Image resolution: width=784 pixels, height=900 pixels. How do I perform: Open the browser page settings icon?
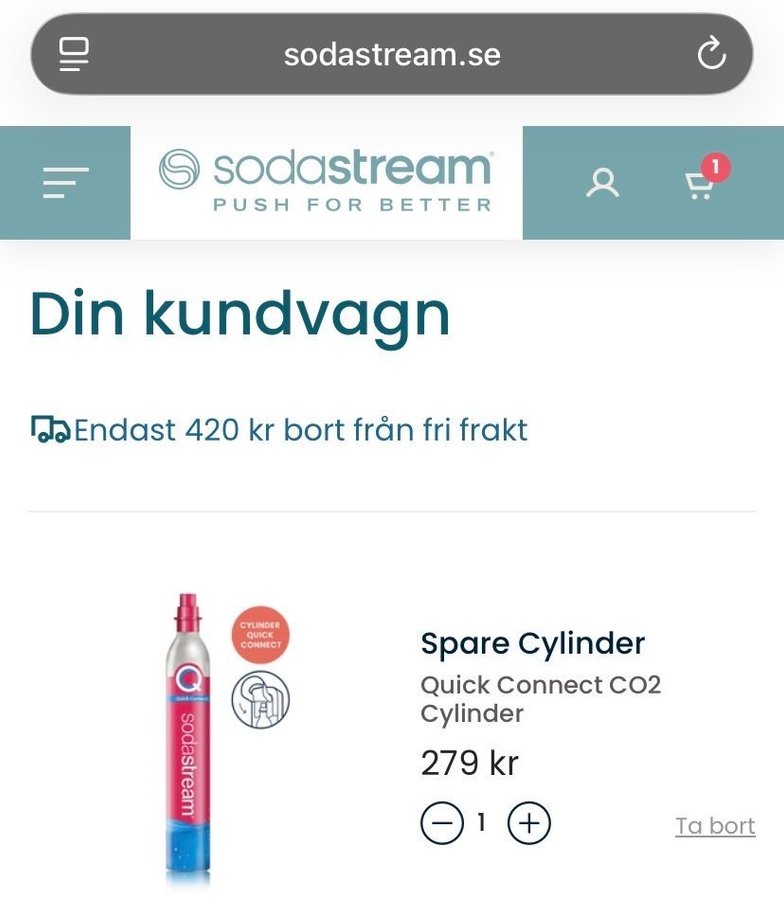[x=74, y=54]
